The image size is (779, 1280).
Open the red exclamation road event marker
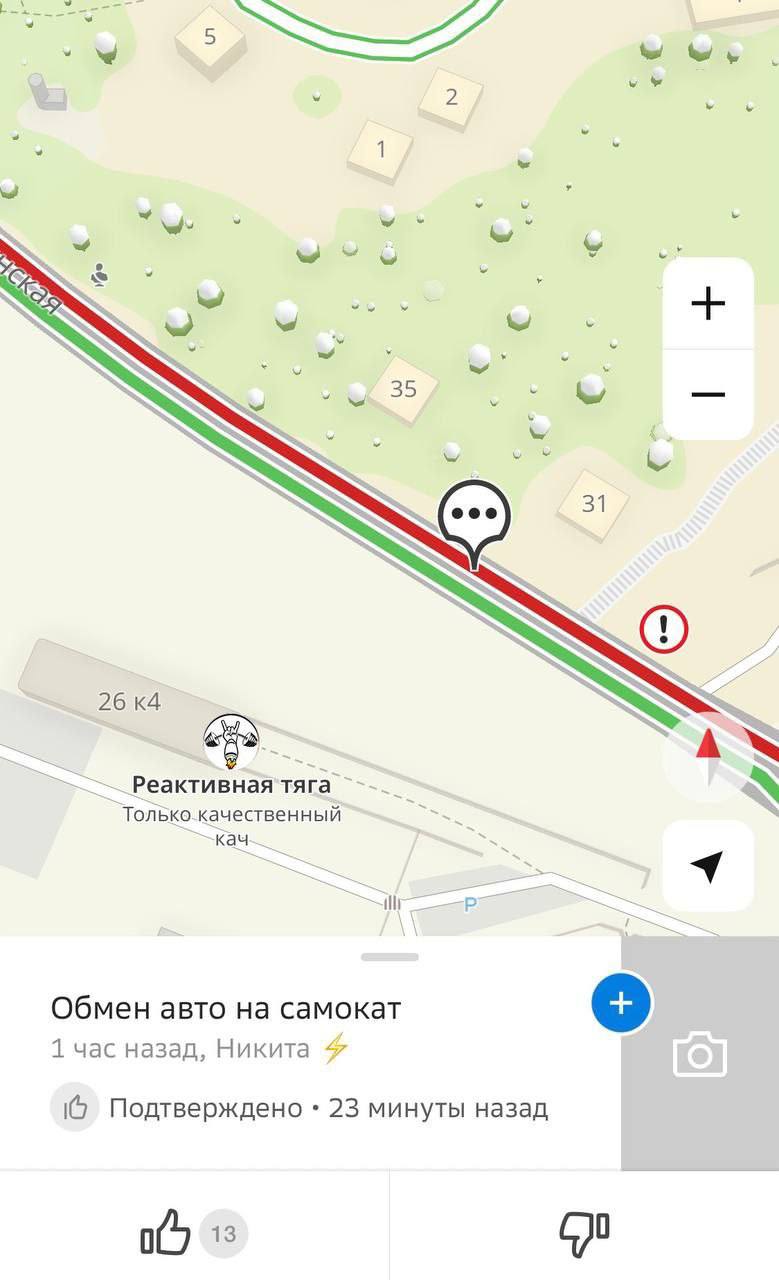point(665,629)
